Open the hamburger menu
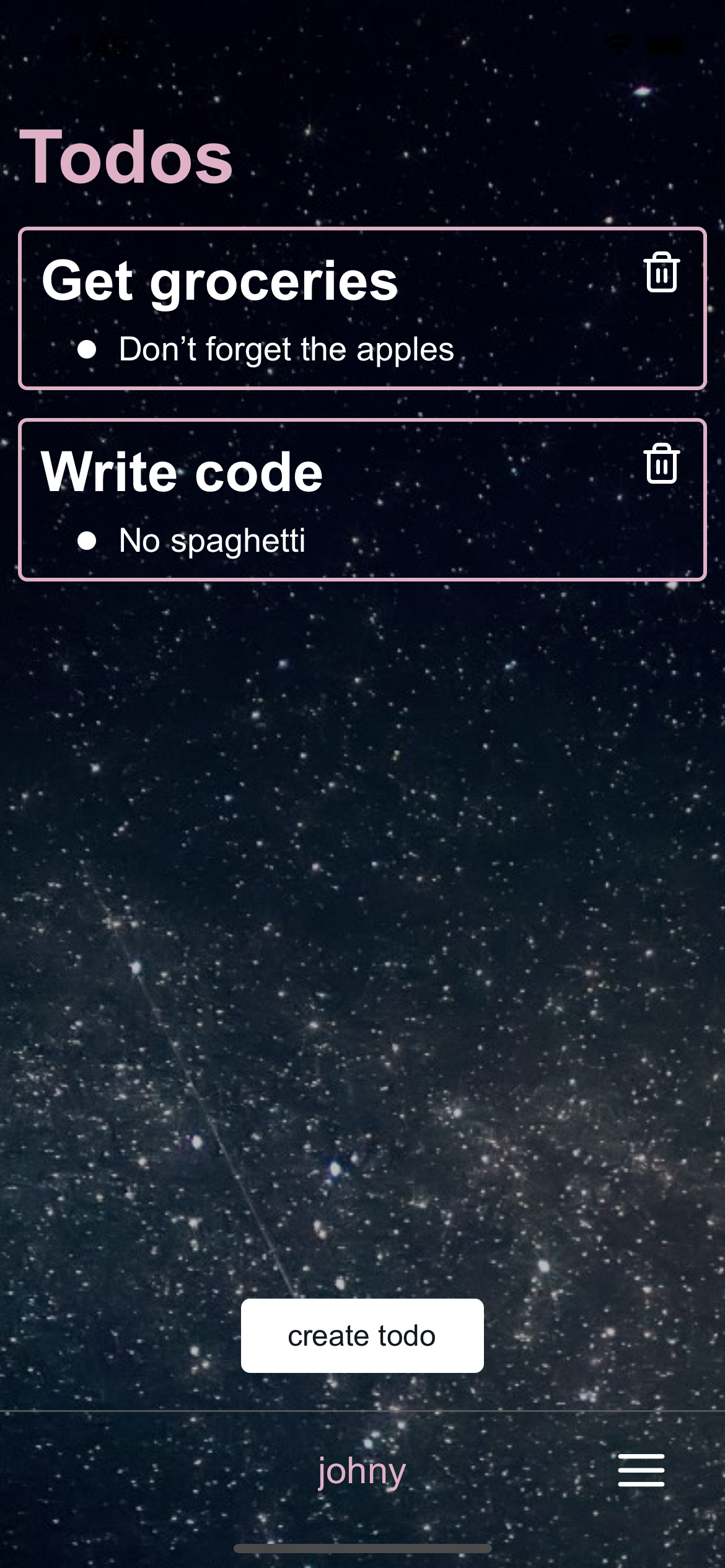This screenshot has height=1568, width=725. point(641,1470)
